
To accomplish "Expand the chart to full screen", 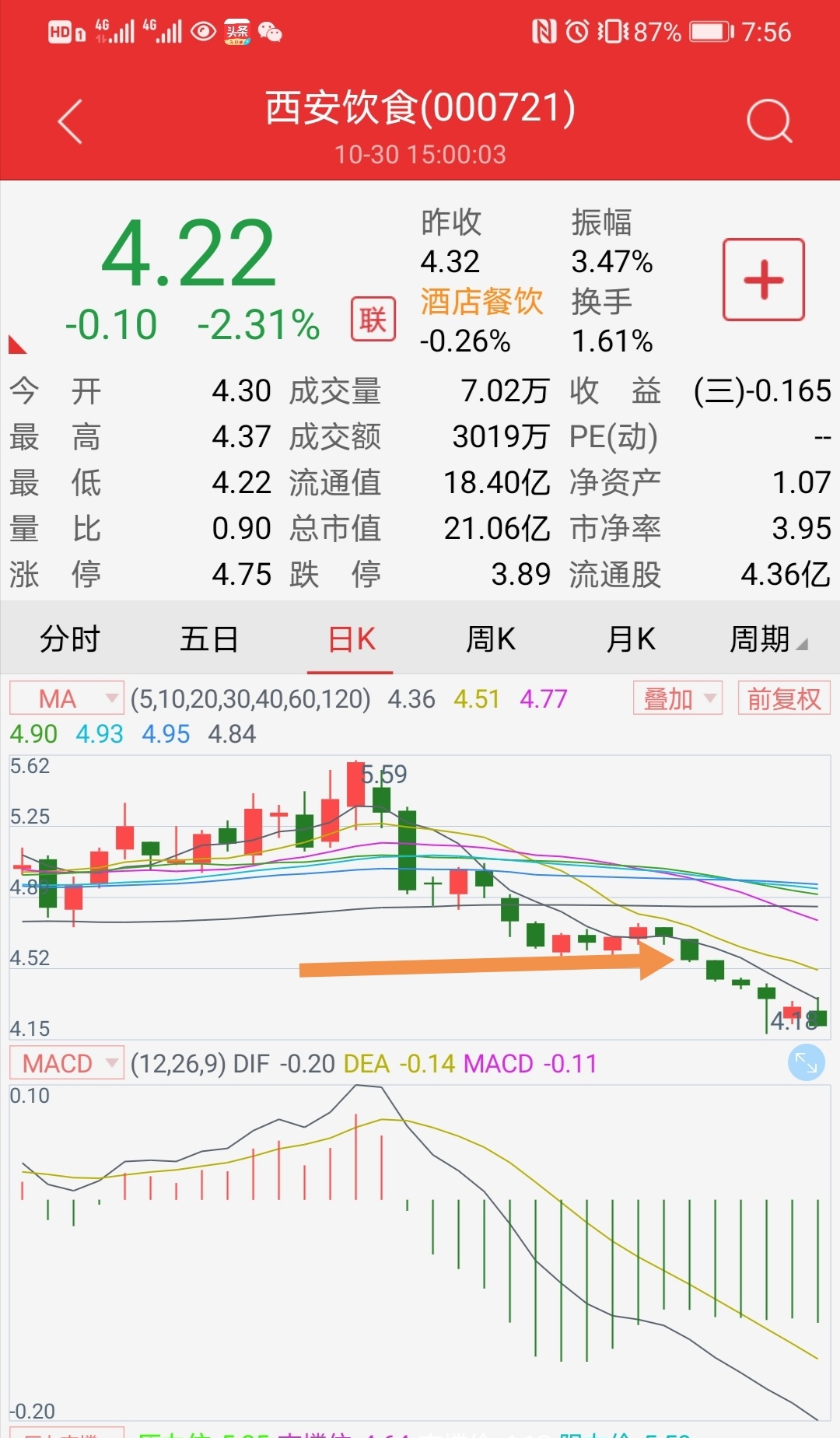I will [x=806, y=1062].
